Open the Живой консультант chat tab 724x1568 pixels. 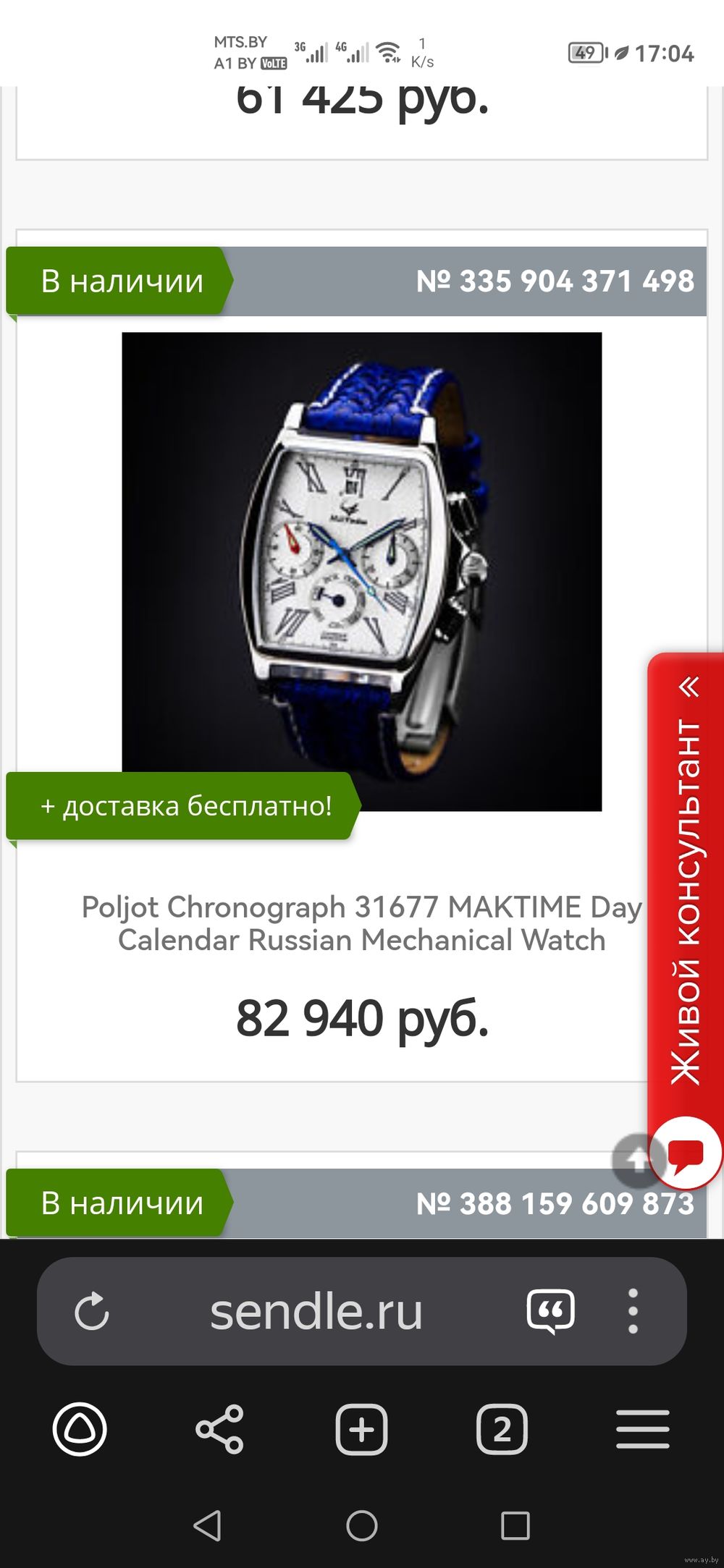coord(685,883)
